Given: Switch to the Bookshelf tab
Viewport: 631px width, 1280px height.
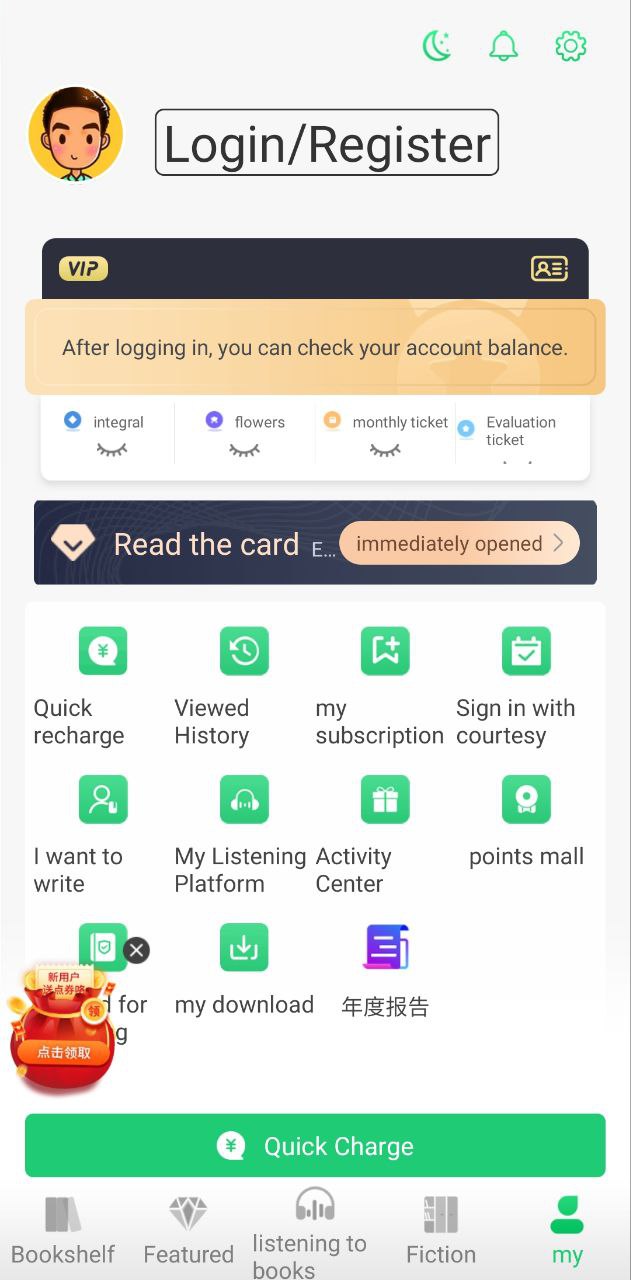Looking at the screenshot, I should (x=63, y=1232).
